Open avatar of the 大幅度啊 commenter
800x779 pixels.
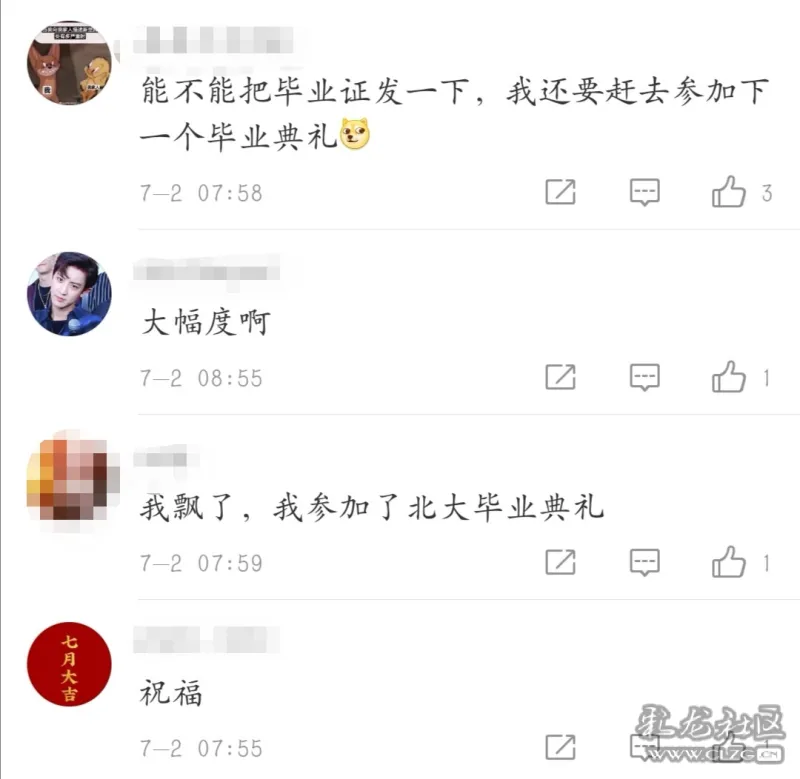[69, 294]
